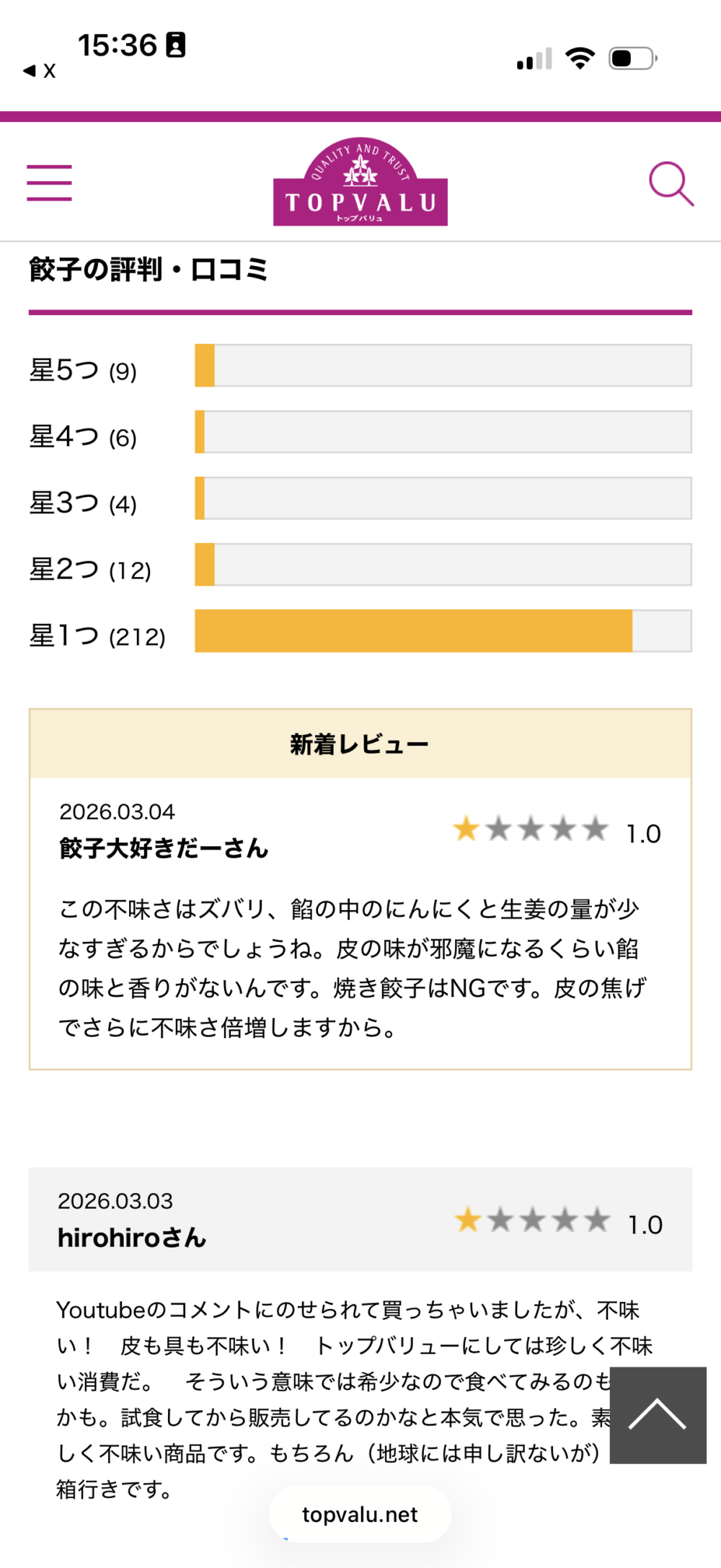Return to the X app
Image resolution: width=721 pixels, height=1568 pixels.
click(x=40, y=71)
